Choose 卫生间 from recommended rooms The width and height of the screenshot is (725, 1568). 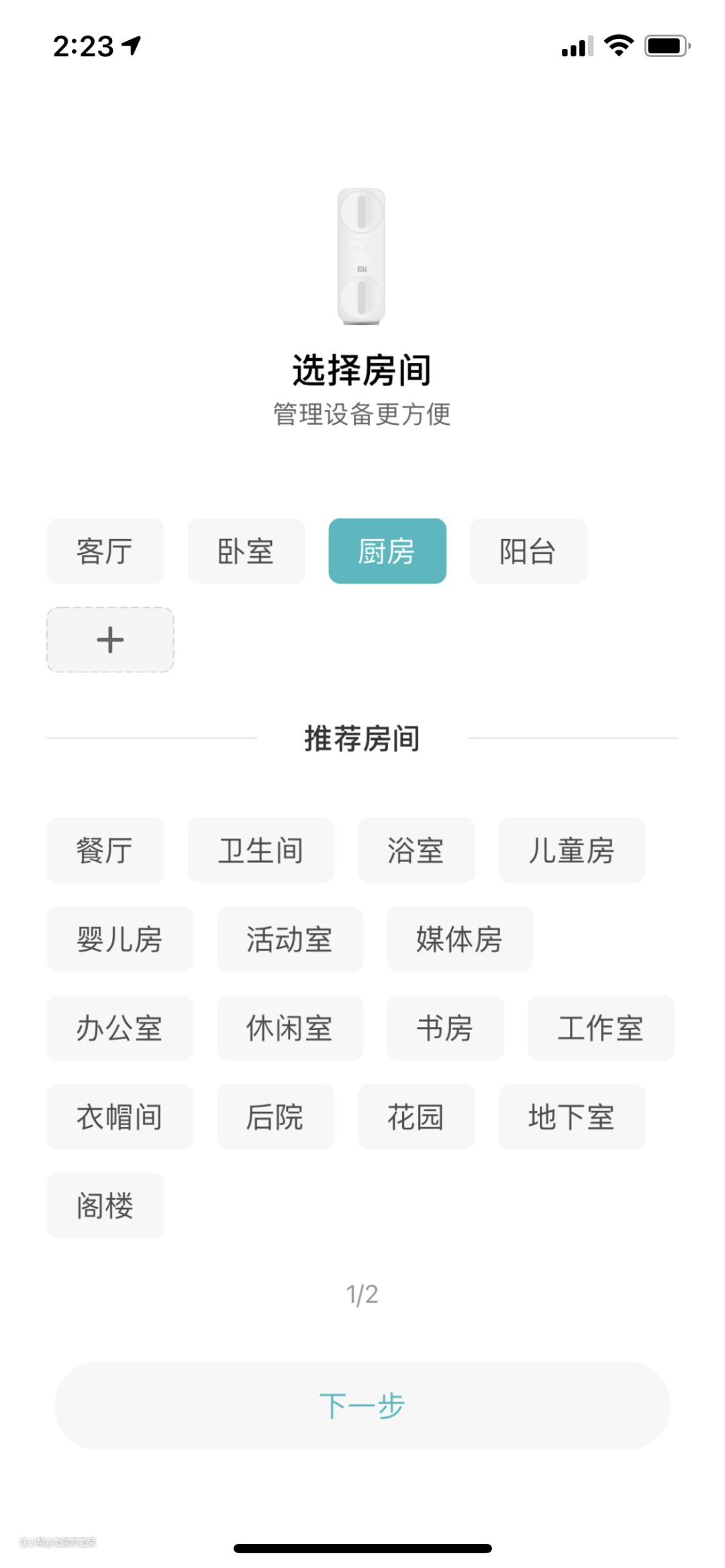(260, 850)
